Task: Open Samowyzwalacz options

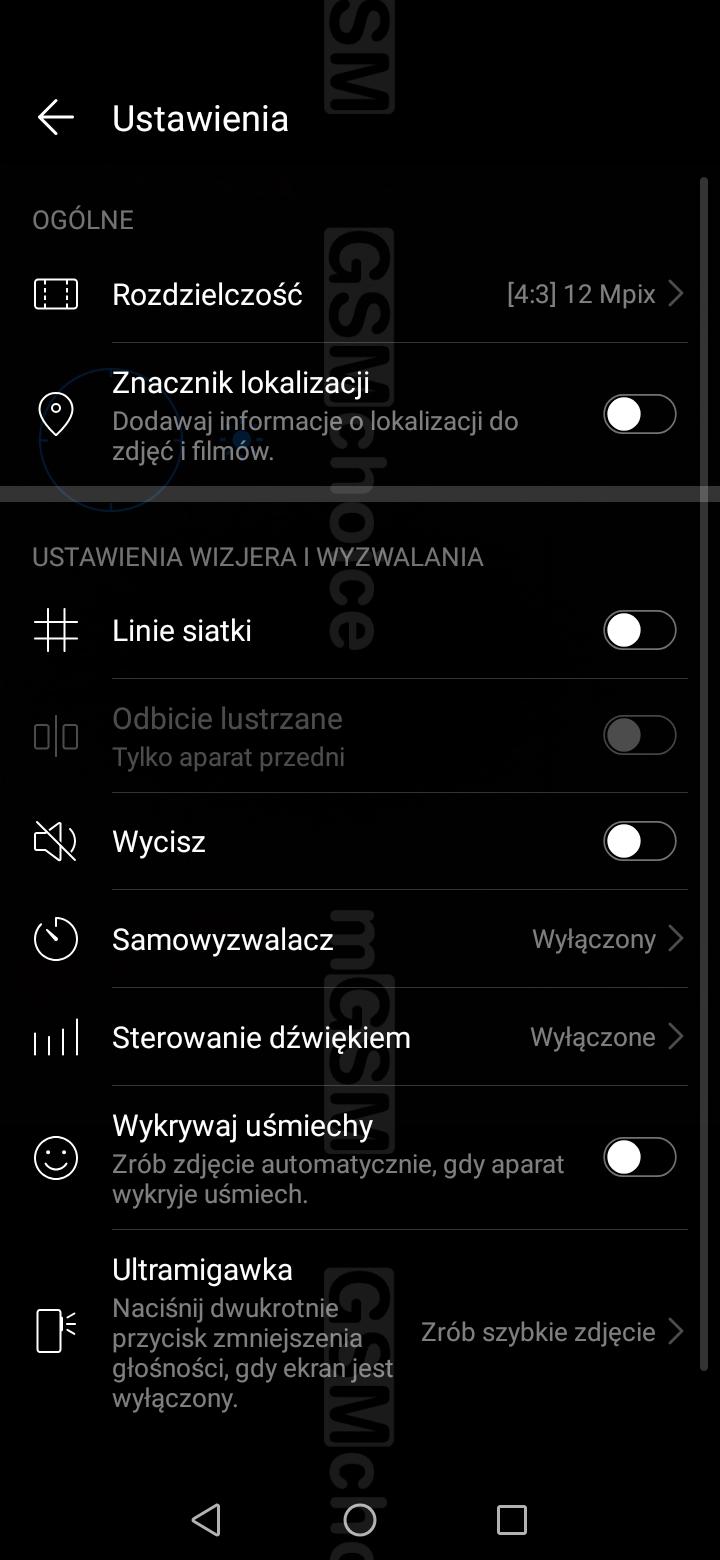Action: pos(360,939)
